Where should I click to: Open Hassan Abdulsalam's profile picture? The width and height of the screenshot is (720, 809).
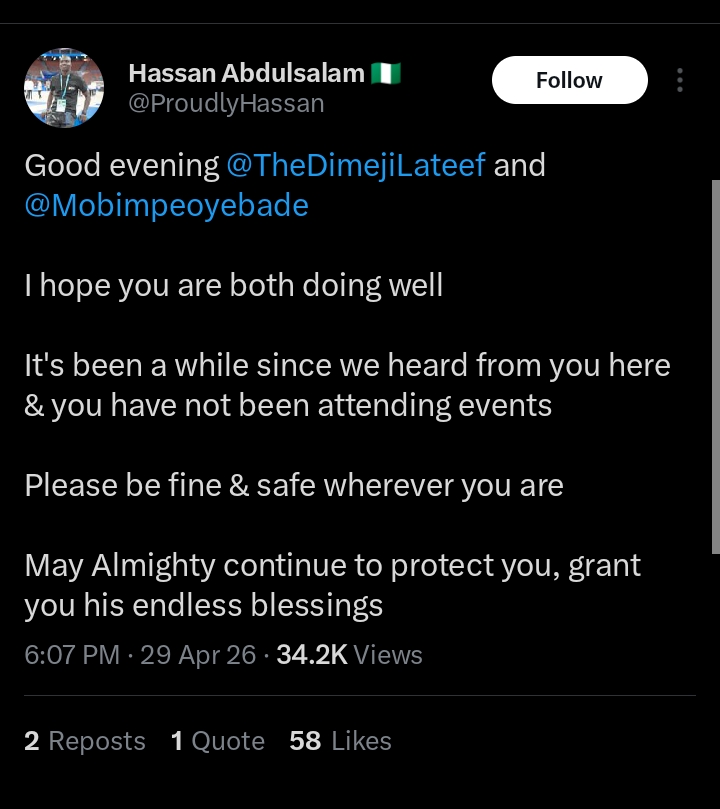click(x=64, y=88)
